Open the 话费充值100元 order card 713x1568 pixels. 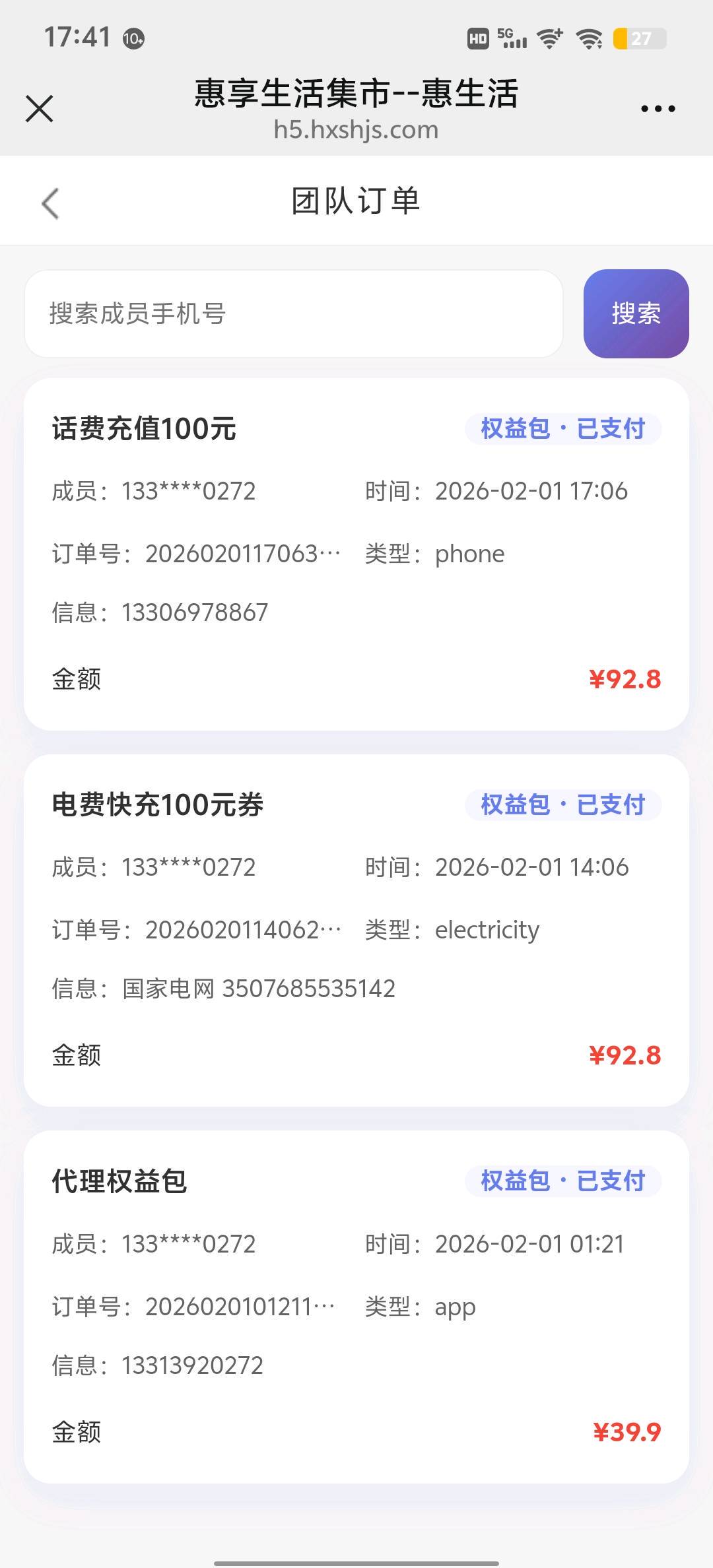point(356,554)
